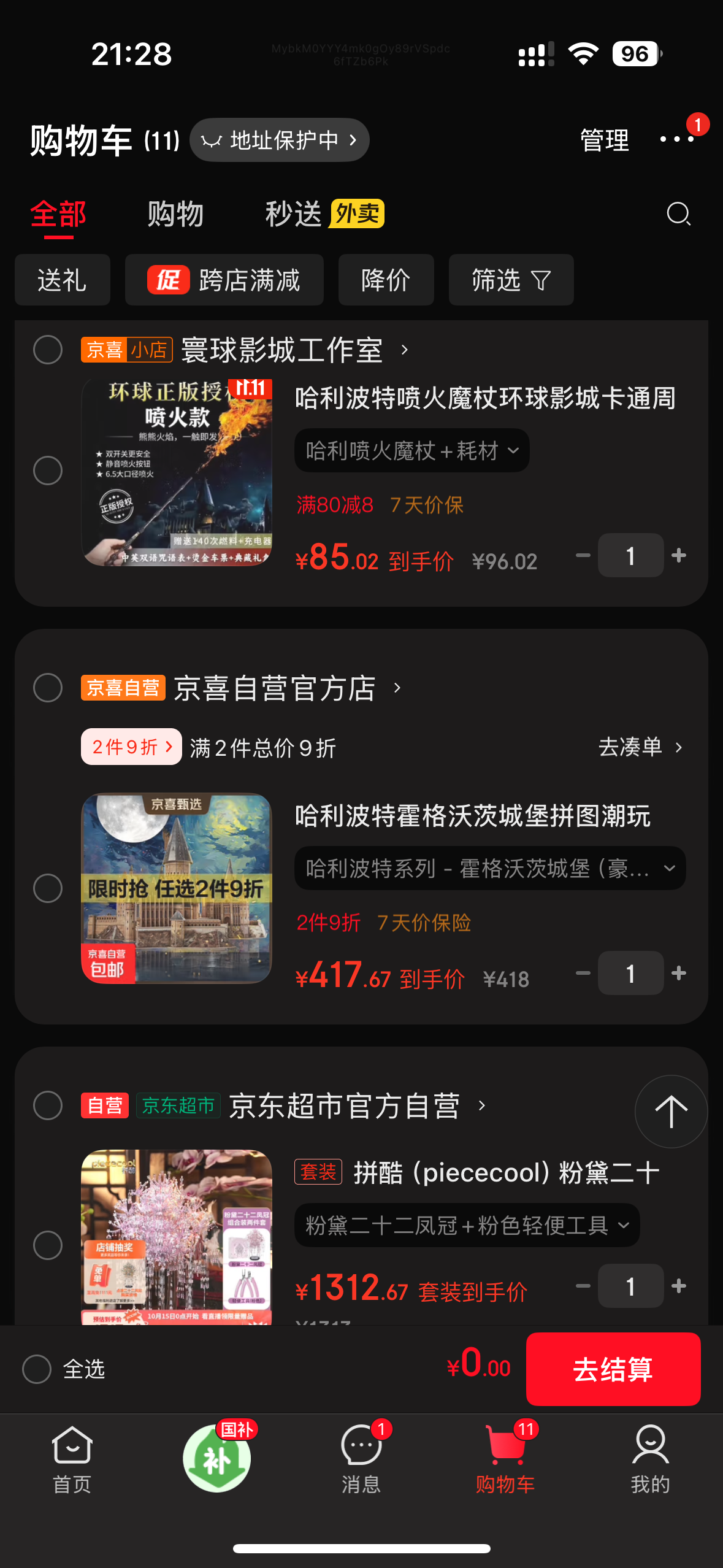The height and width of the screenshot is (1568, 723).
Task: Click the back-to-top arrow icon
Action: pos(671,1110)
